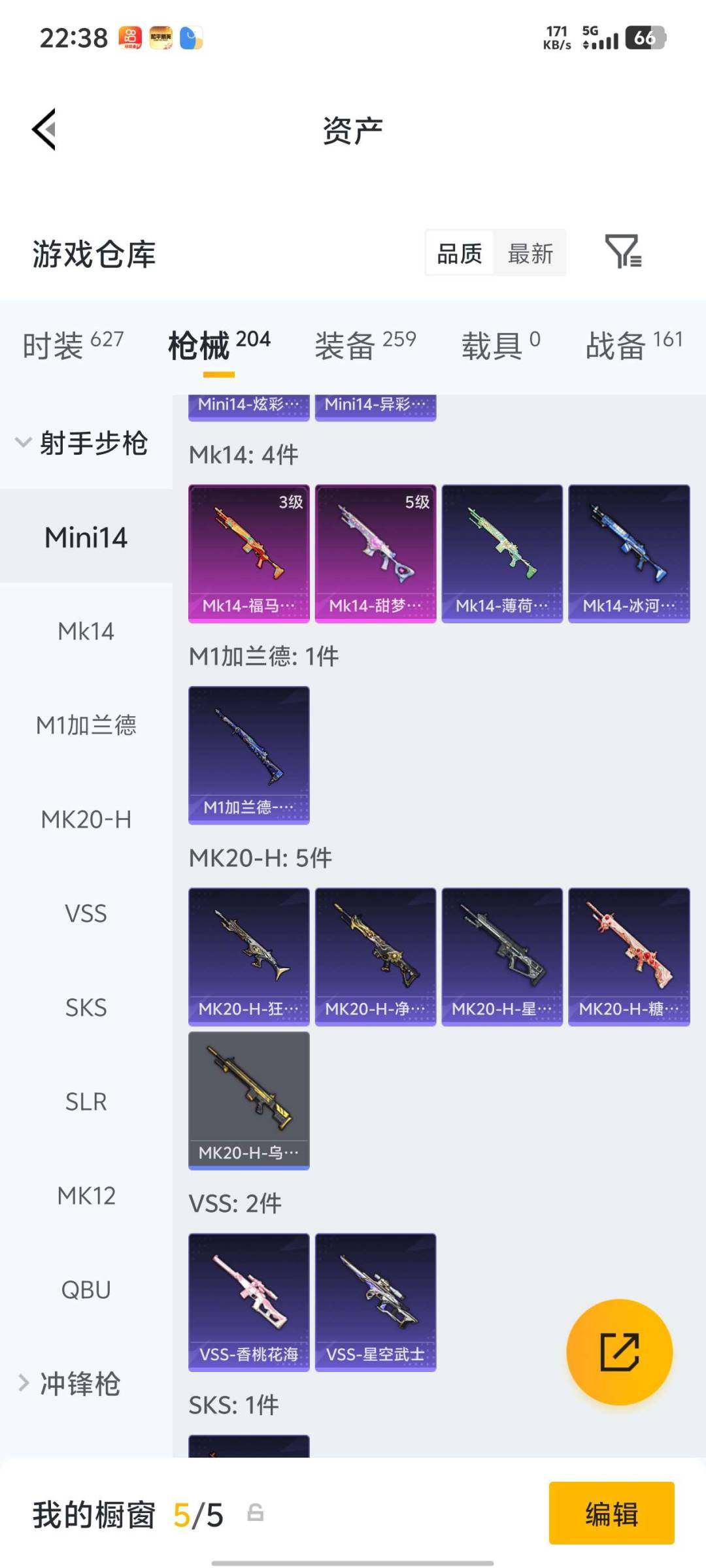Jump to MK20-H in the side list
Viewport: 706px width, 1568px height.
86,819
